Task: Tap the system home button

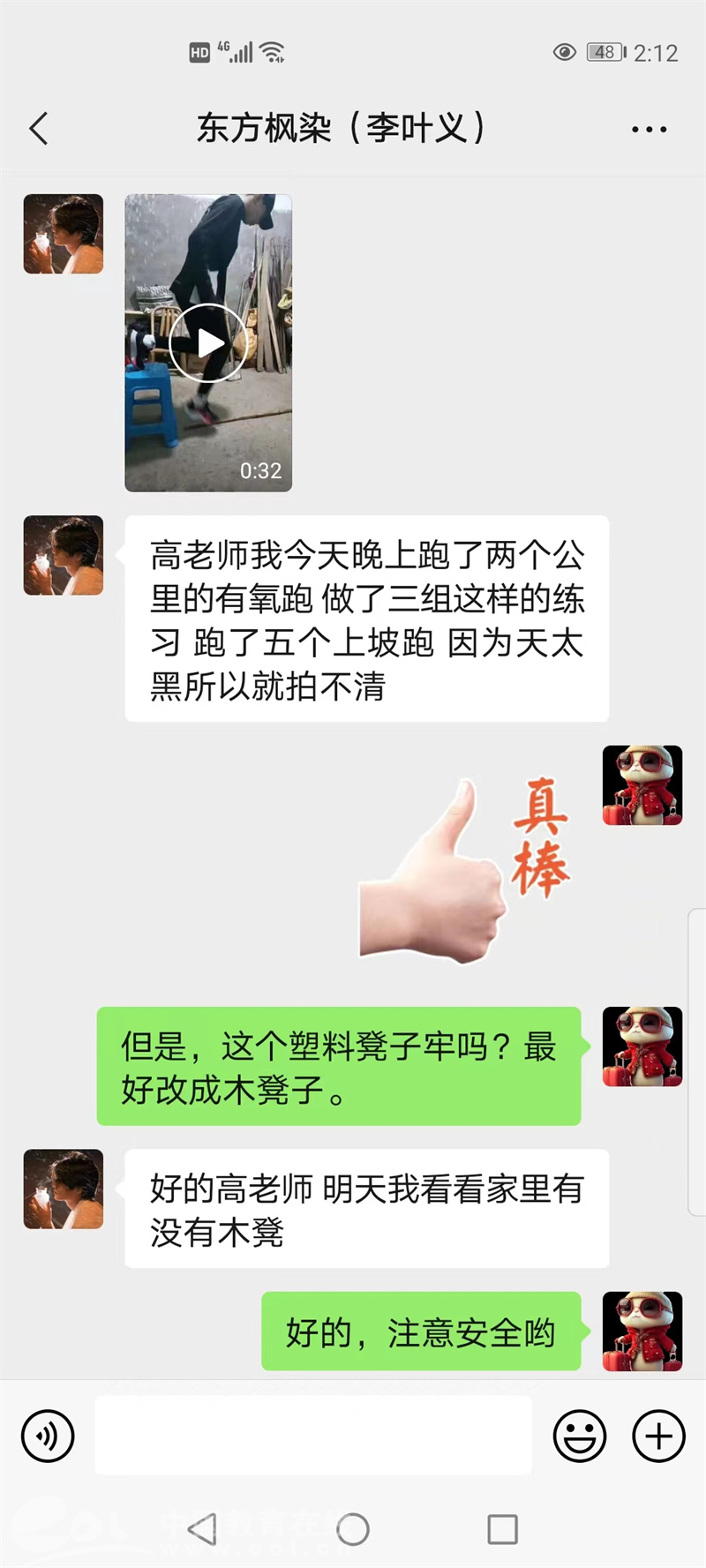Action: [x=353, y=1529]
